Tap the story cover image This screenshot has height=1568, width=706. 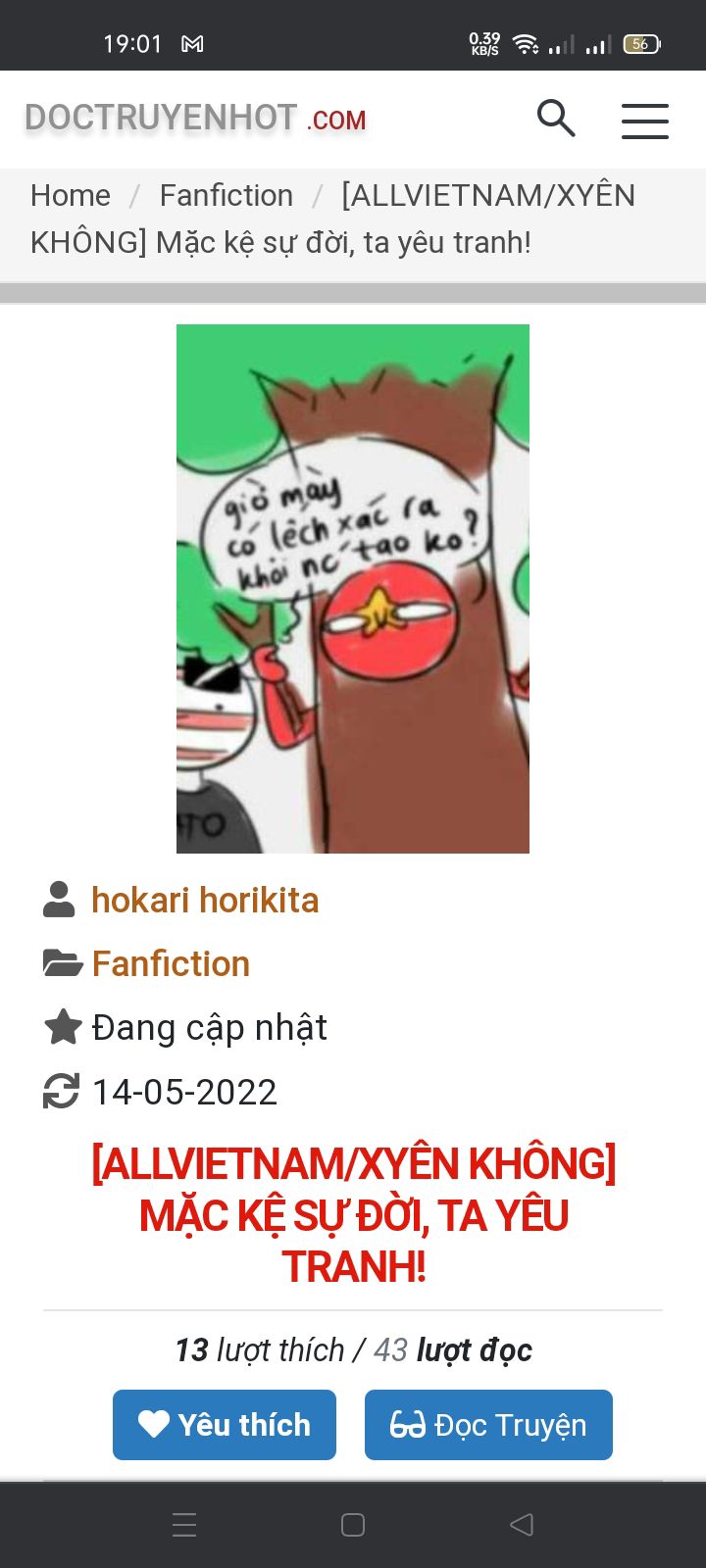353,589
